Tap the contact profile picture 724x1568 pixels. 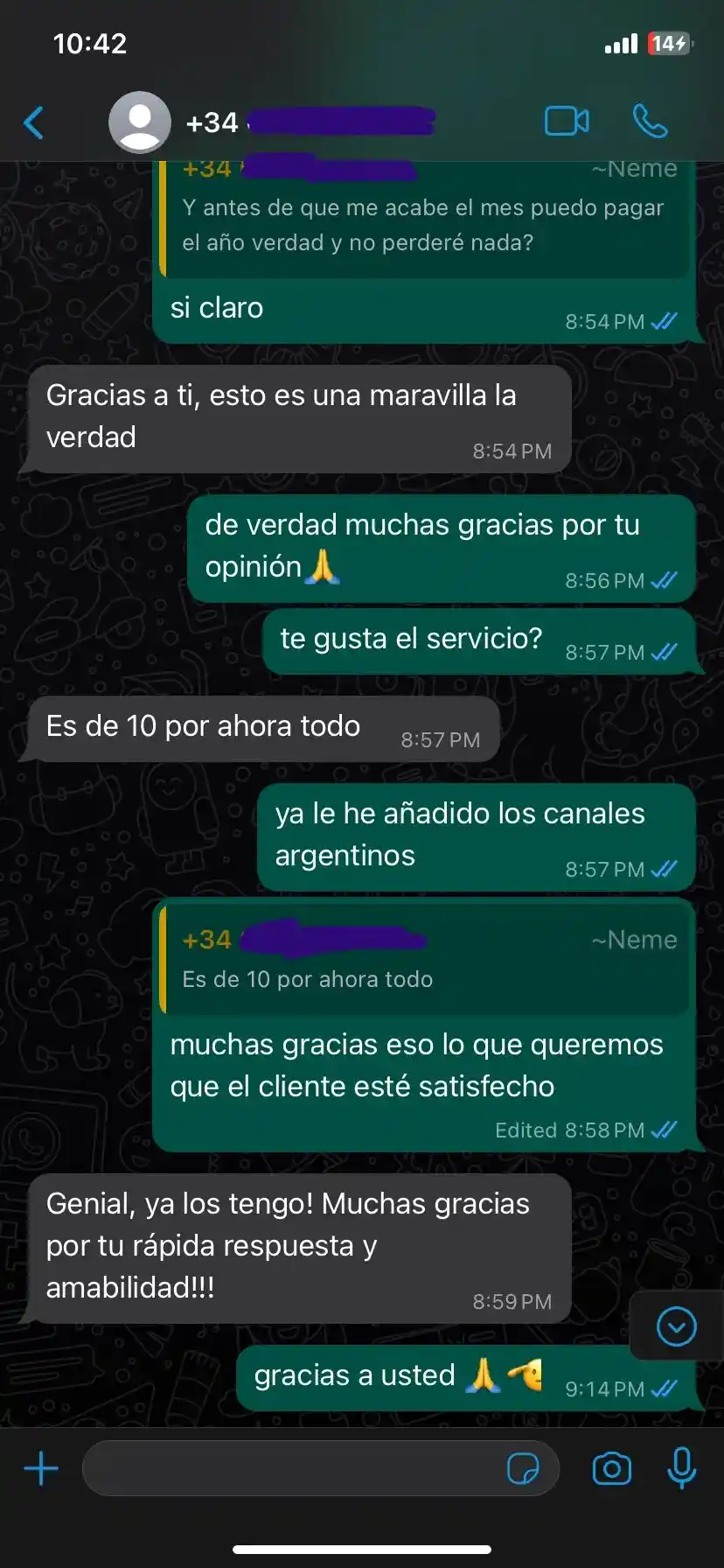pyautogui.click(x=140, y=122)
